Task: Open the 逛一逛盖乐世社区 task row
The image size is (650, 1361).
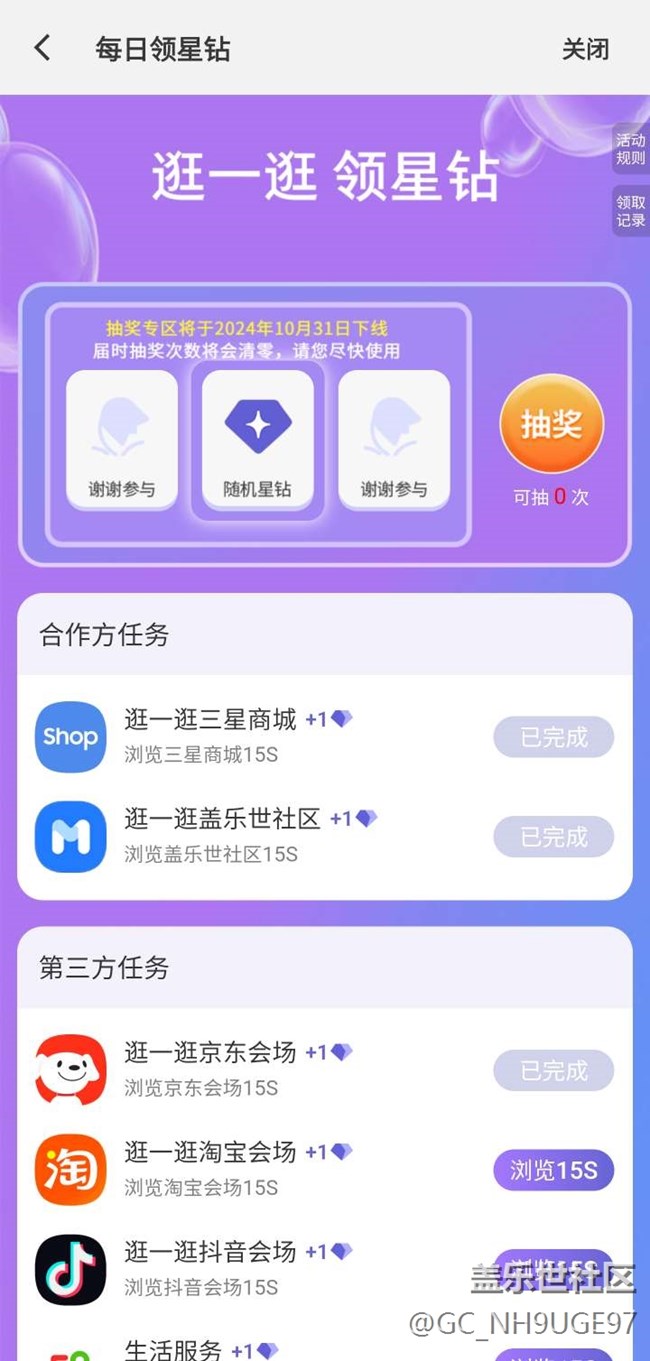Action: click(325, 836)
